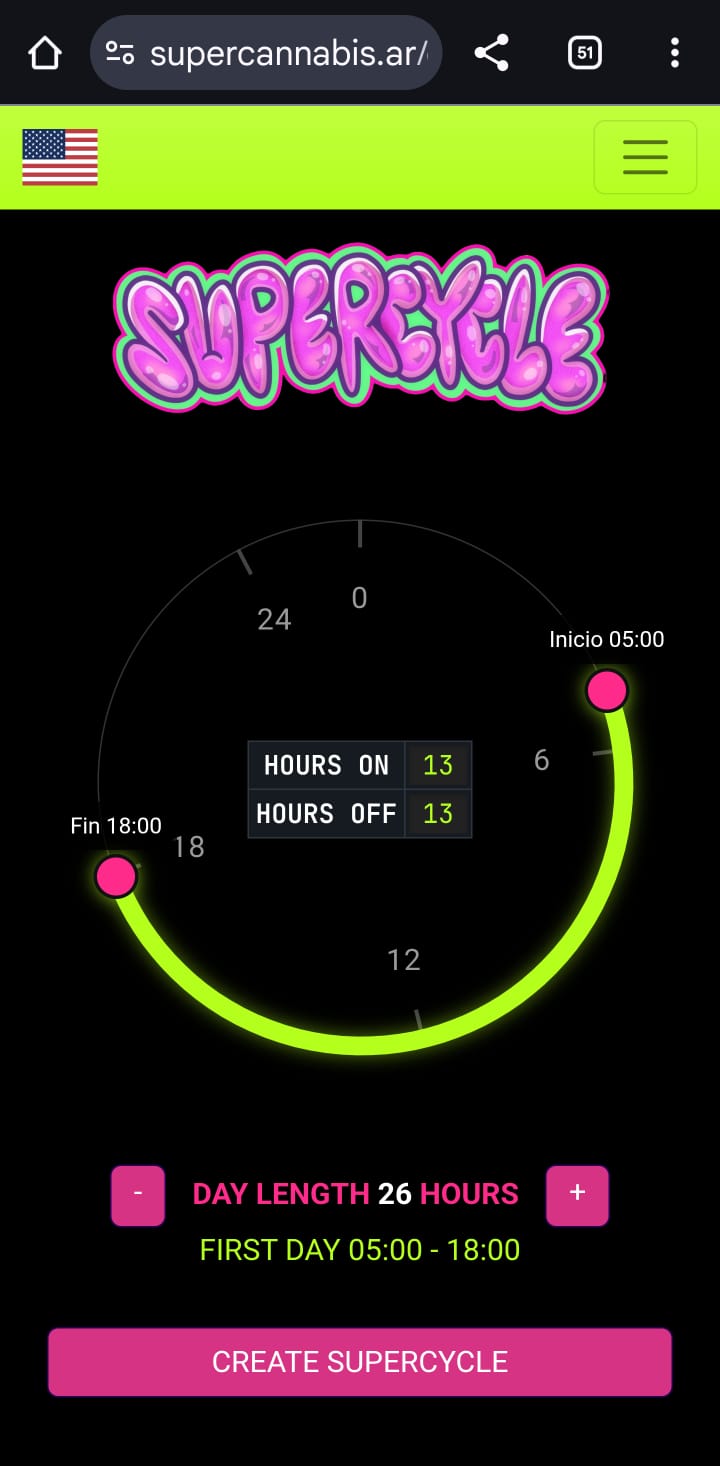The width and height of the screenshot is (720, 1466).
Task: Click the FIRST DAY 05:00 - 18:00 text
Action: click(360, 1249)
